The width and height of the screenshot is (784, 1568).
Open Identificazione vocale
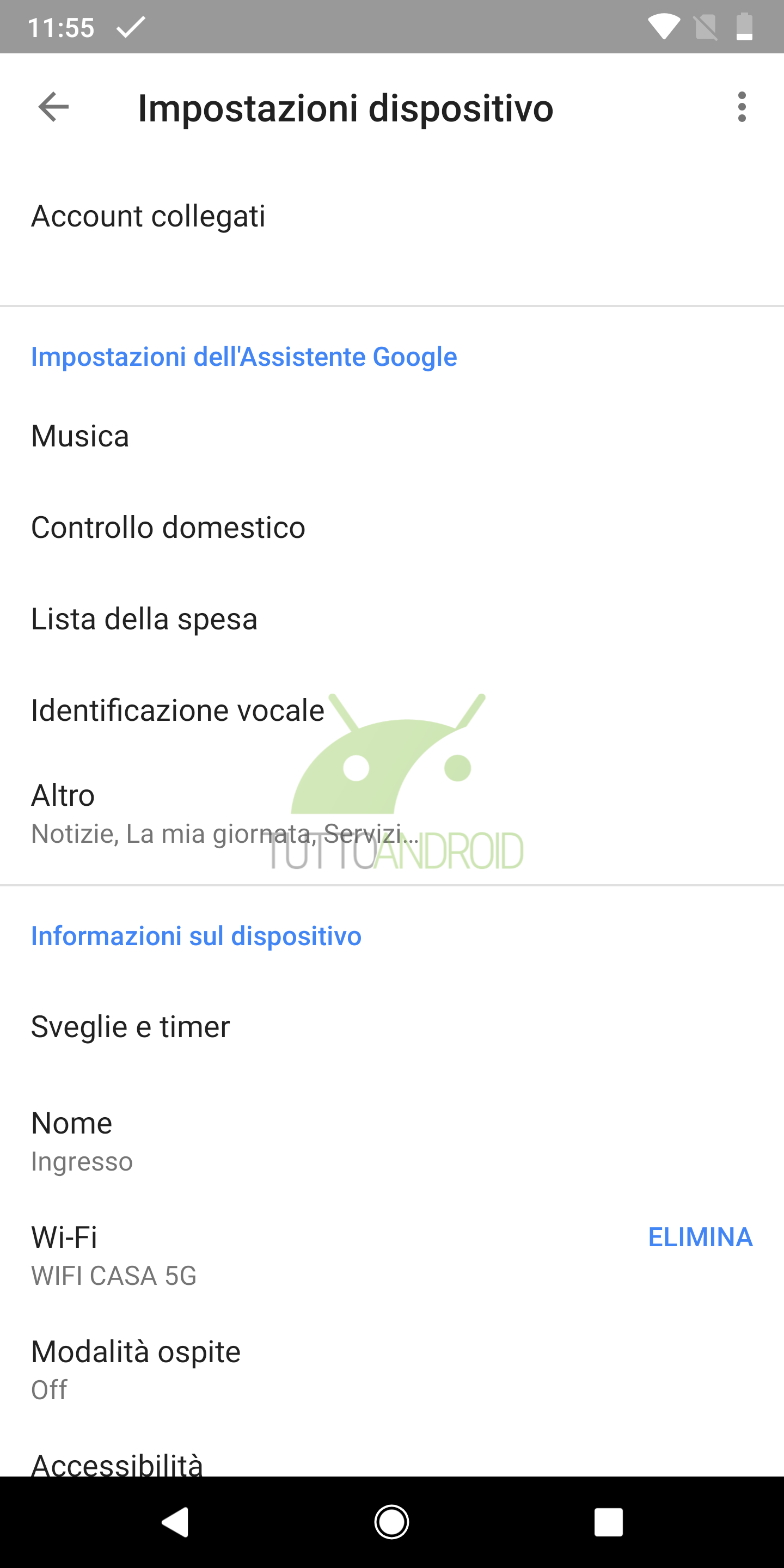pos(392,710)
